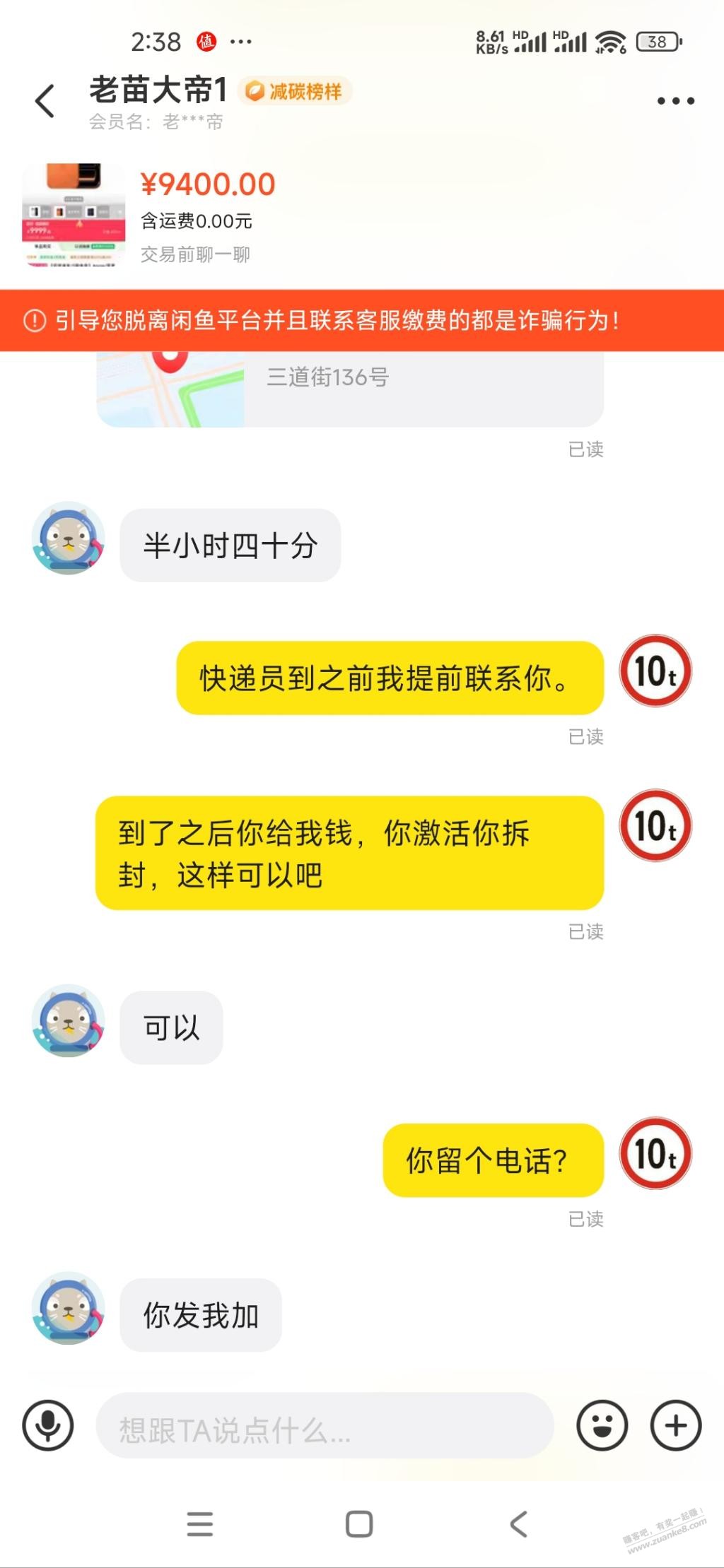
Task: Tap my avatar beside 你留个电话?
Action: tap(655, 1153)
